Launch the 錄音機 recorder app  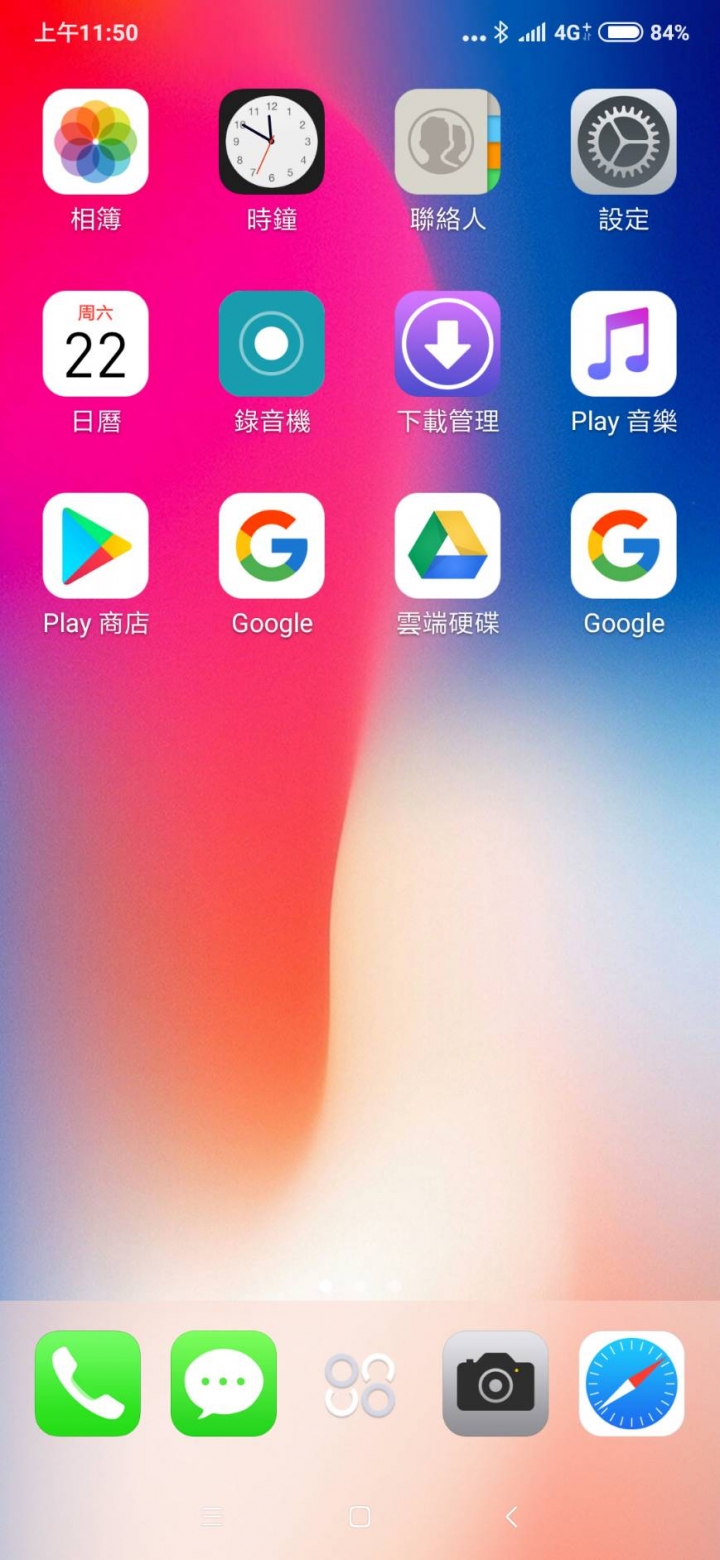pyautogui.click(x=272, y=344)
